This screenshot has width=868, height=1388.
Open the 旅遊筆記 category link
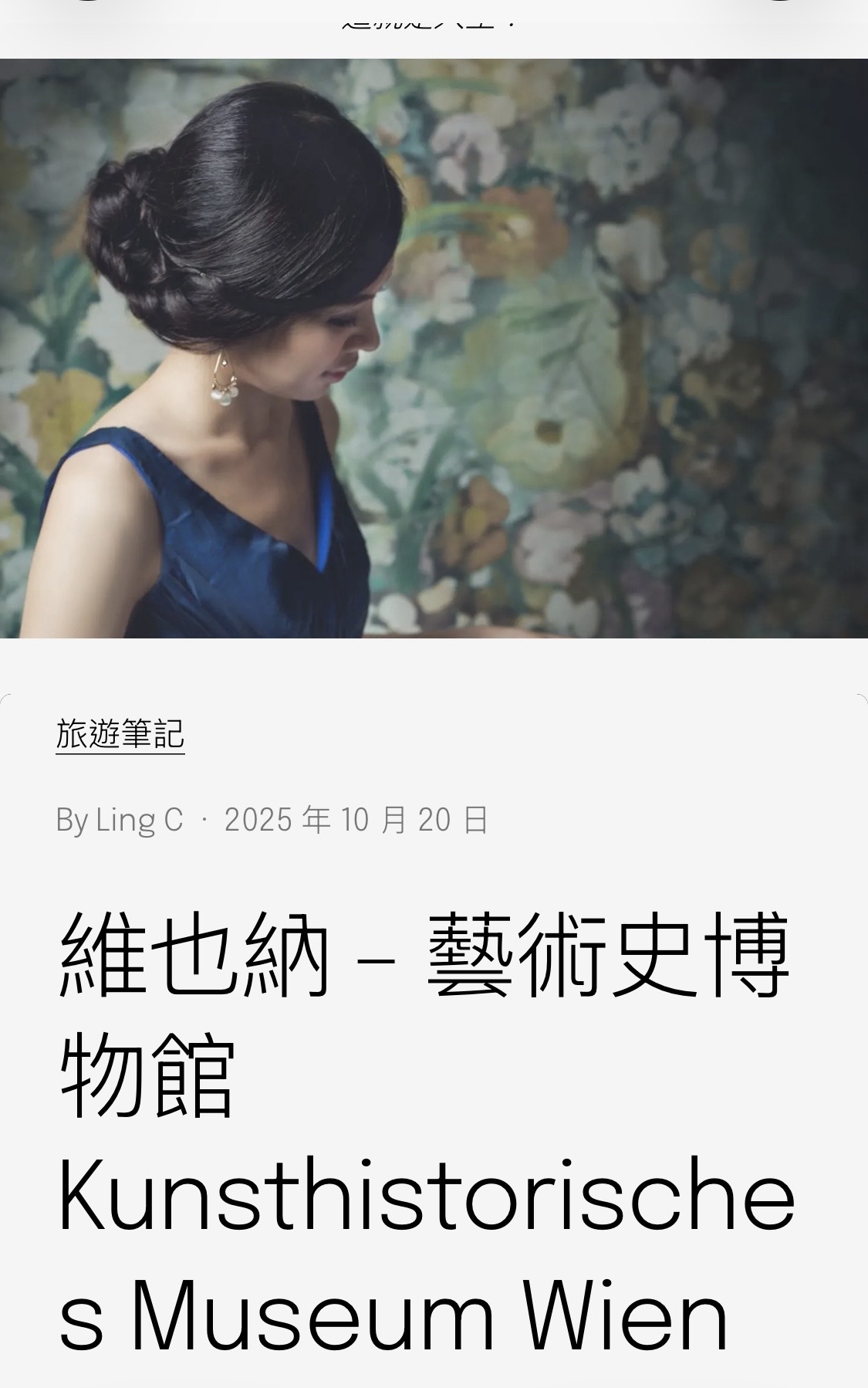tap(120, 734)
